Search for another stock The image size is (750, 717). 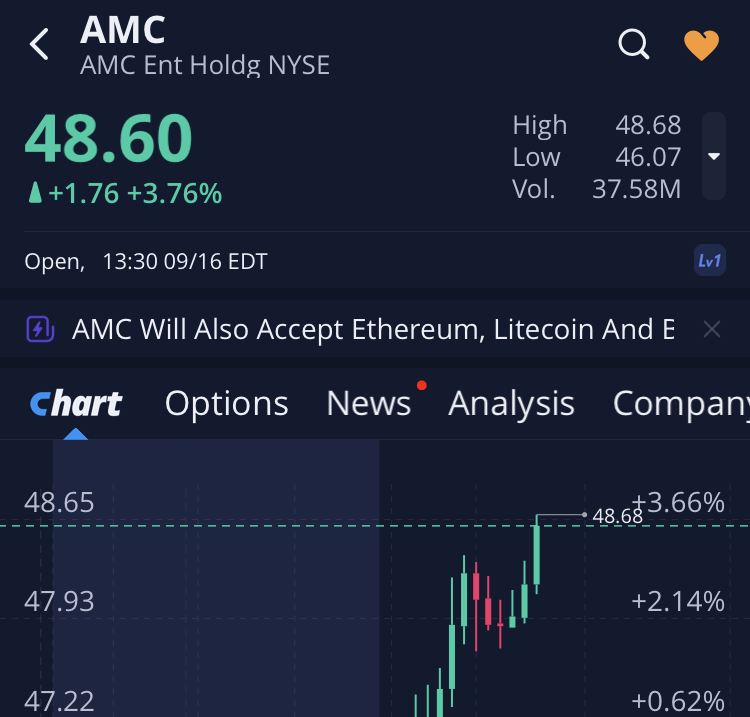click(634, 44)
